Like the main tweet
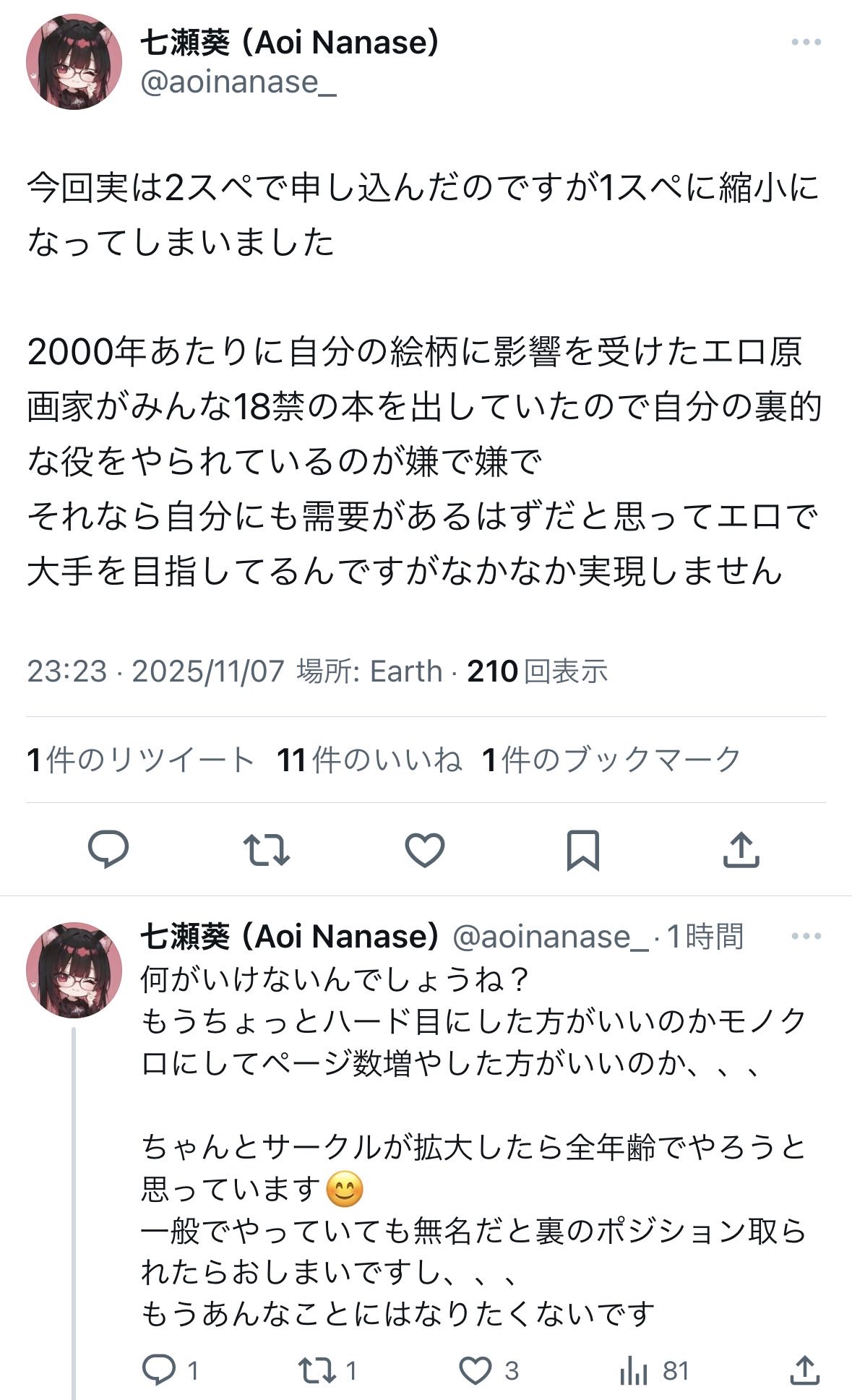 [424, 850]
